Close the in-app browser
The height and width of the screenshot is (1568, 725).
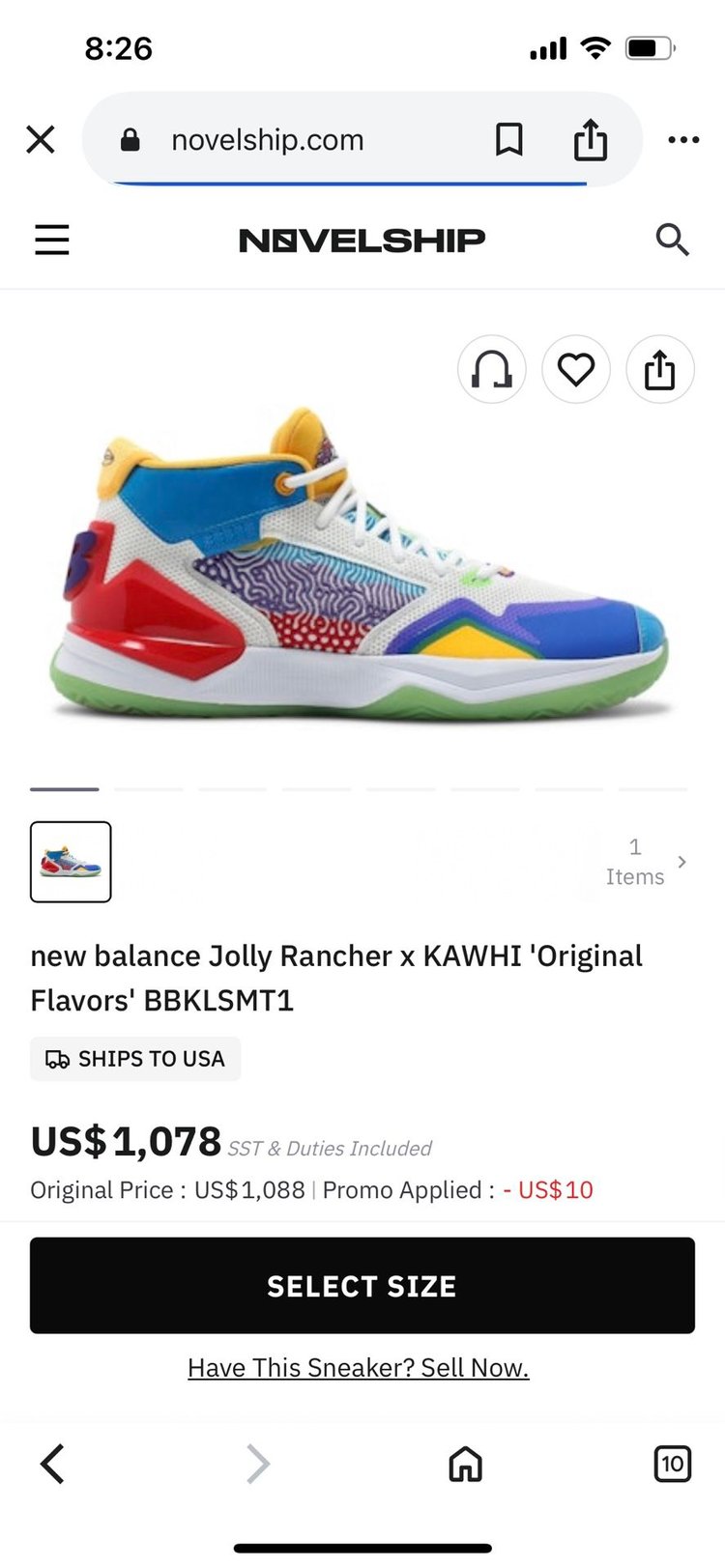click(41, 140)
